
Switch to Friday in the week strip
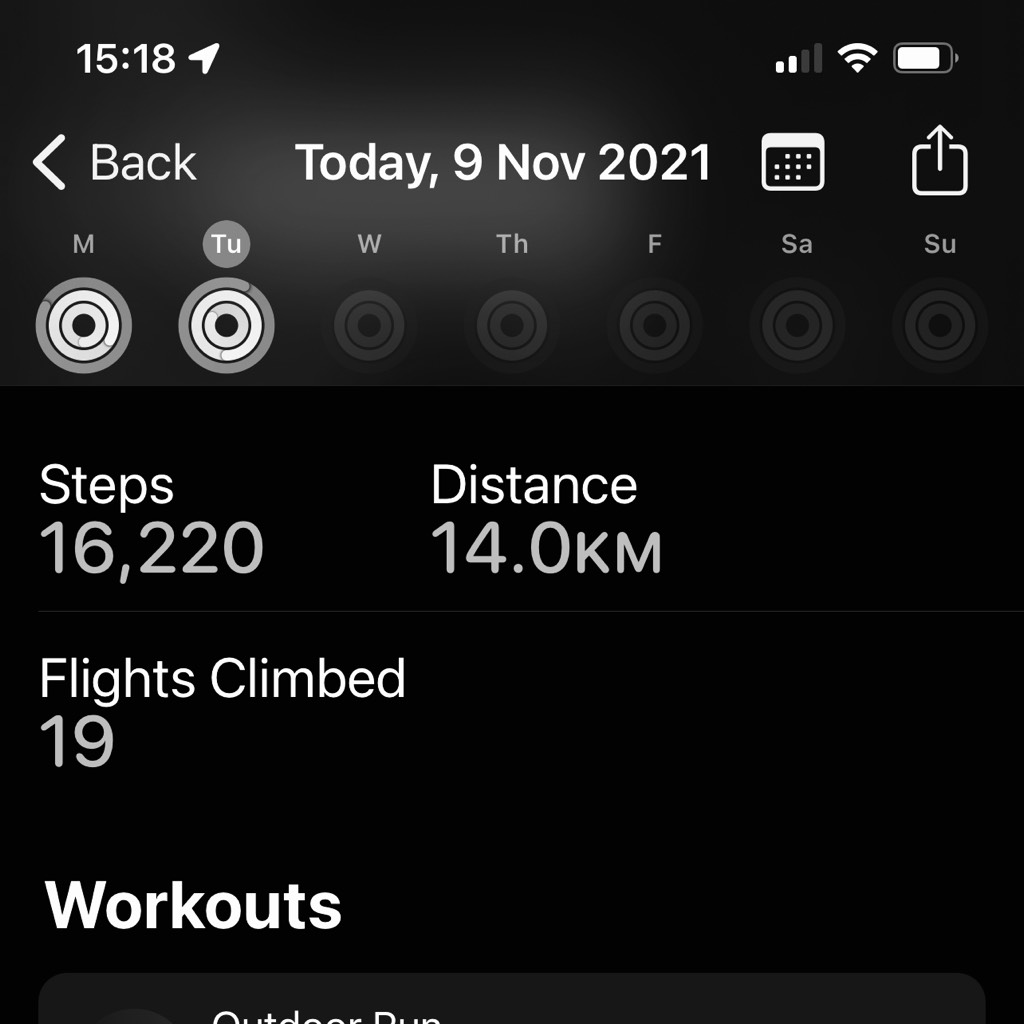point(654,325)
